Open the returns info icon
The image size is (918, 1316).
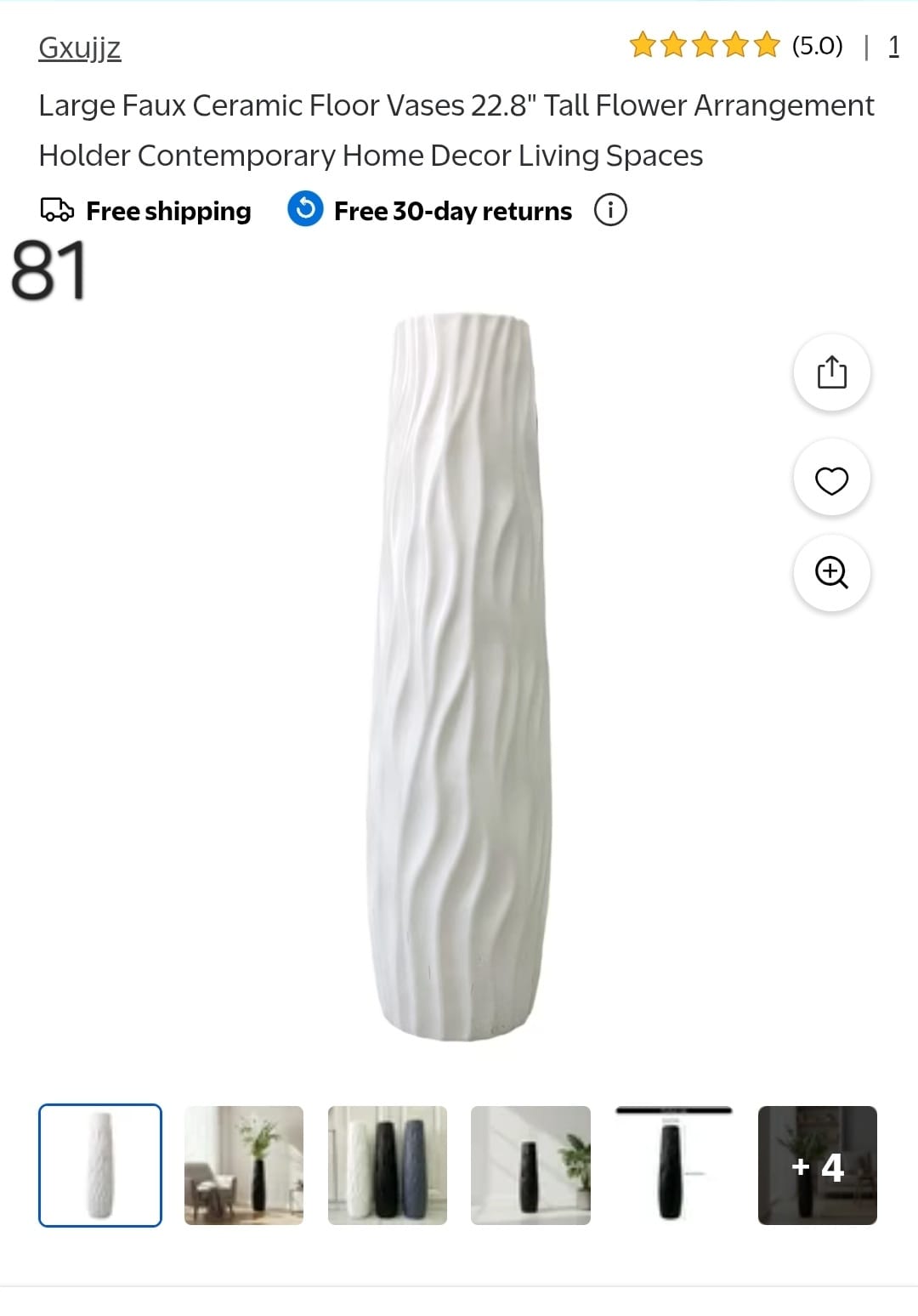[610, 210]
